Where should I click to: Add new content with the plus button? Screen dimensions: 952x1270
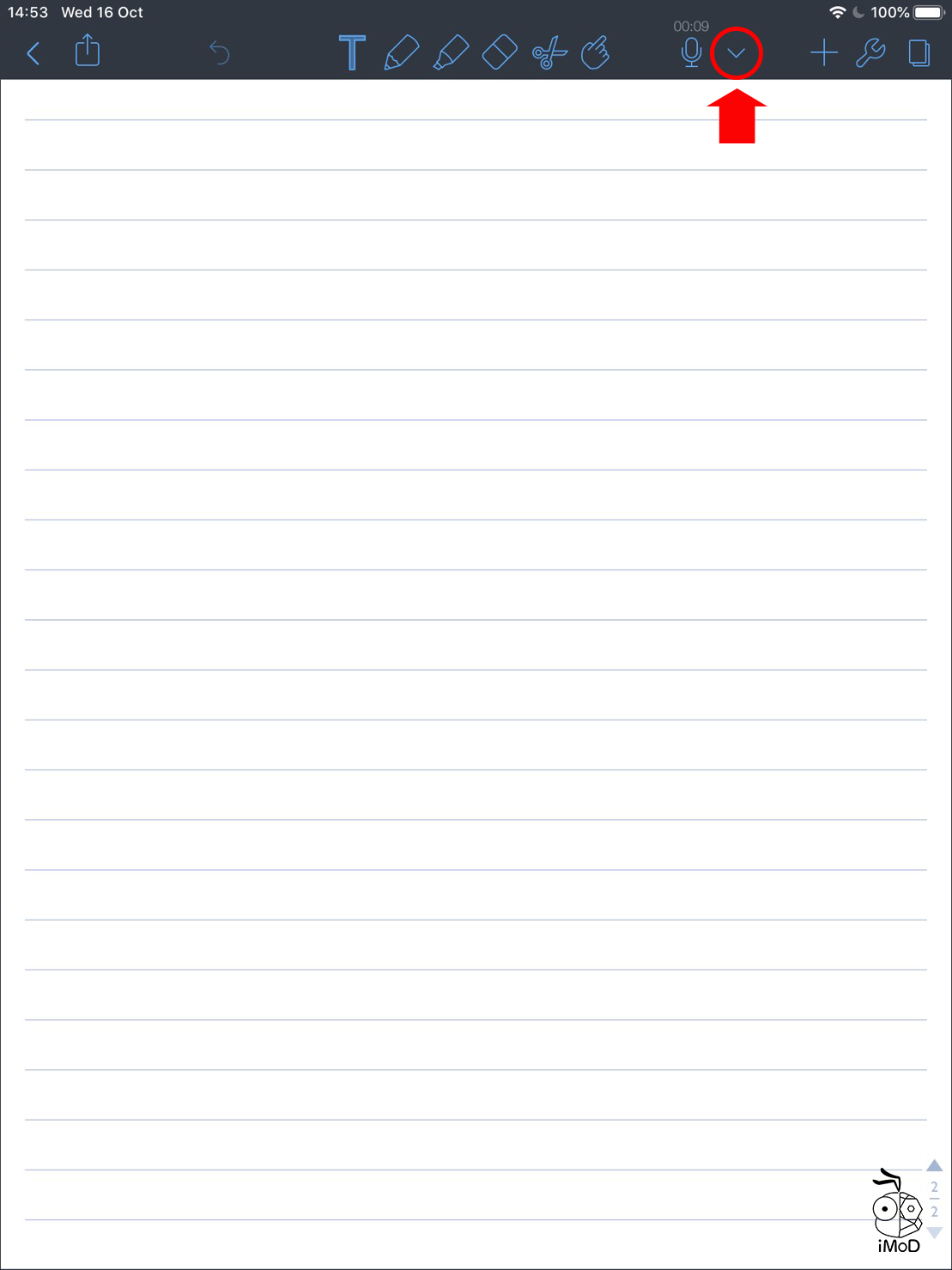click(x=823, y=52)
